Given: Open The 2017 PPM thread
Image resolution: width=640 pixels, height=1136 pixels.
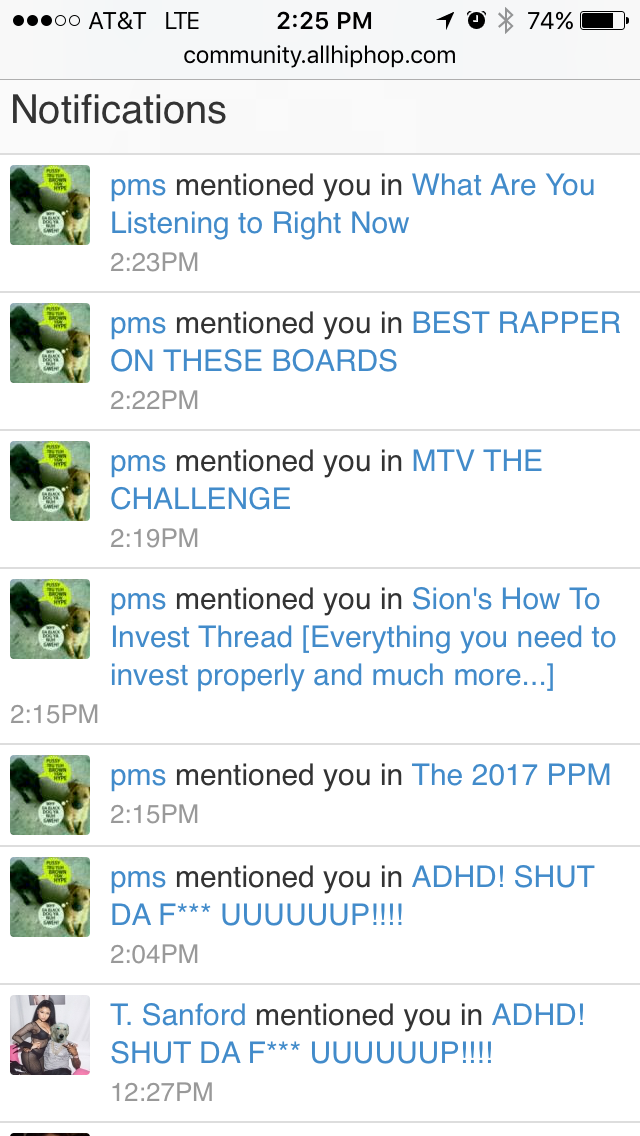Looking at the screenshot, I should tap(511, 775).
